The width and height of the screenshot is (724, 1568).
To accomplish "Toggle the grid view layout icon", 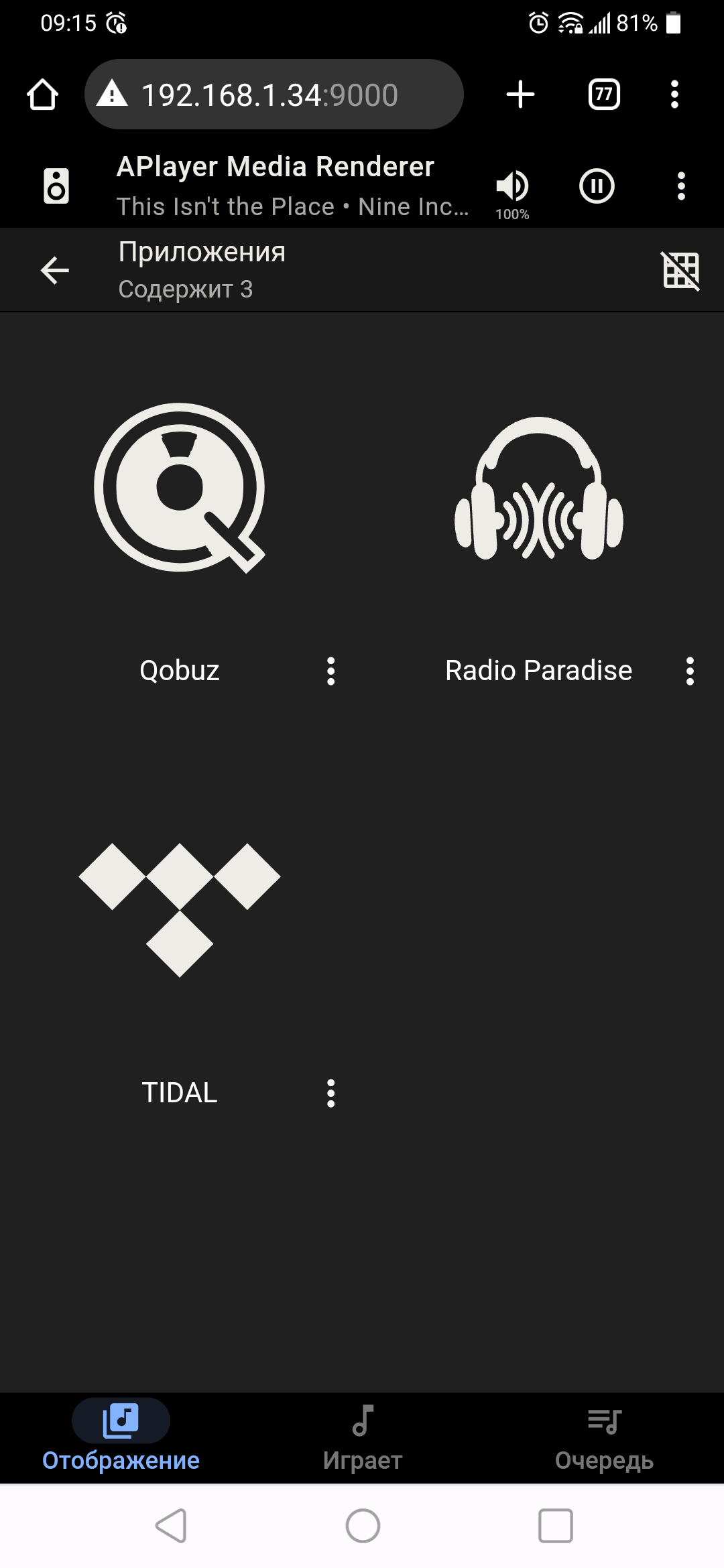I will pyautogui.click(x=681, y=271).
